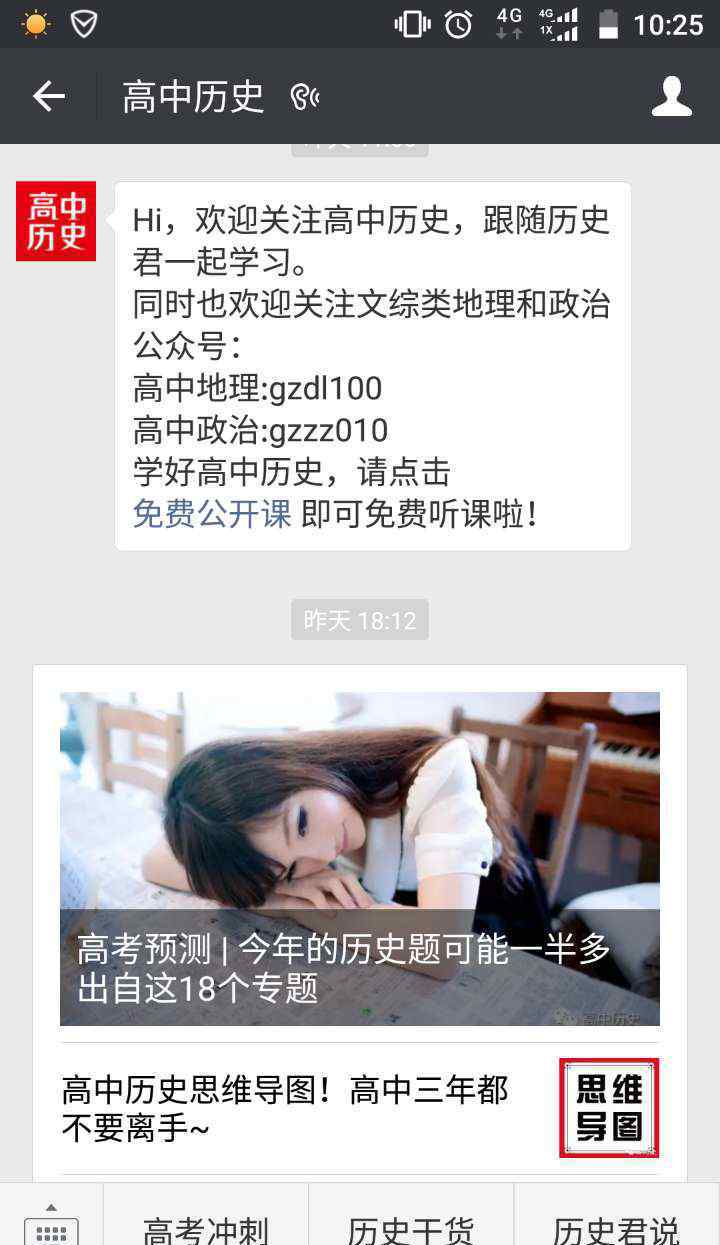Open the 高考冲刺 menu
Viewport: 720px width, 1245px height.
click(206, 1226)
